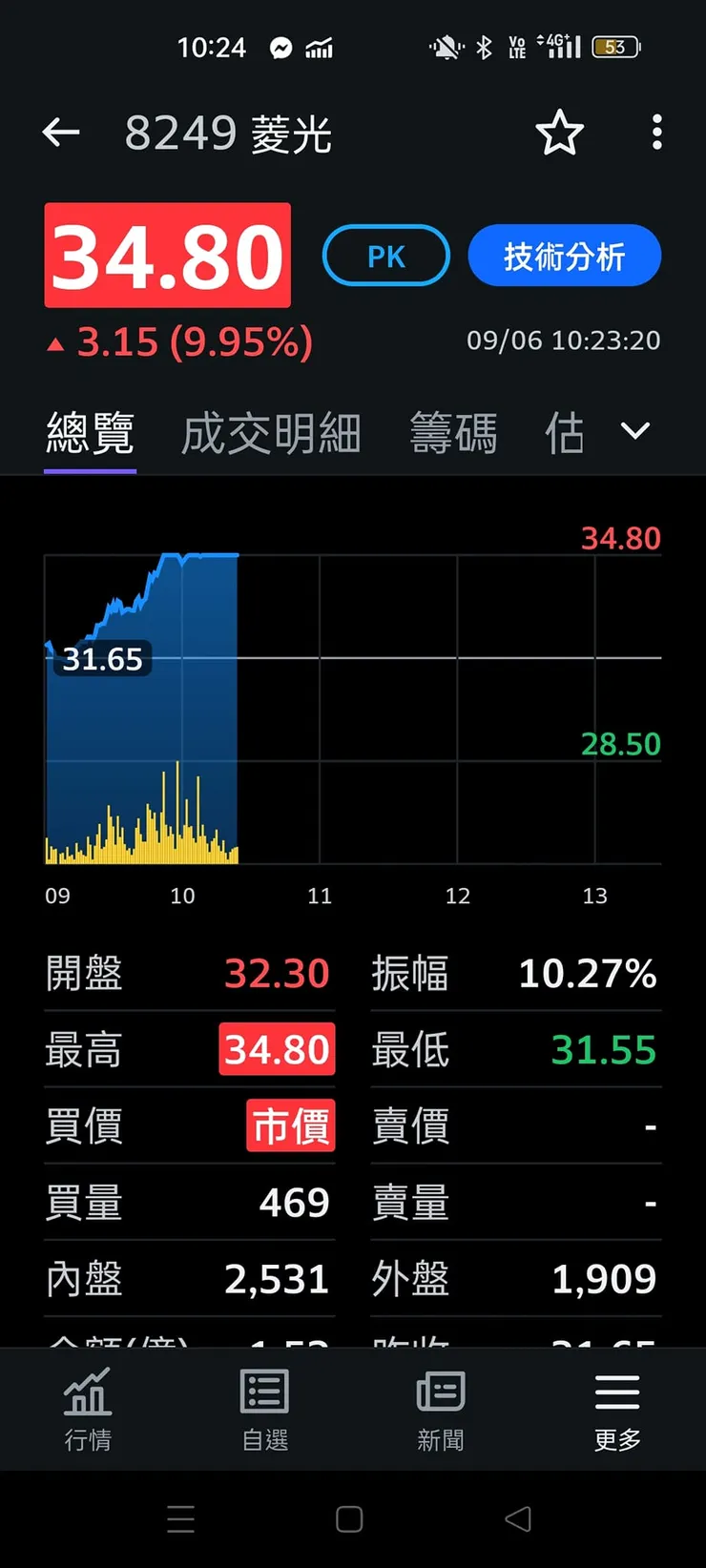Expand the tab list chevron
This screenshot has width=706, height=1568.
pos(633,431)
